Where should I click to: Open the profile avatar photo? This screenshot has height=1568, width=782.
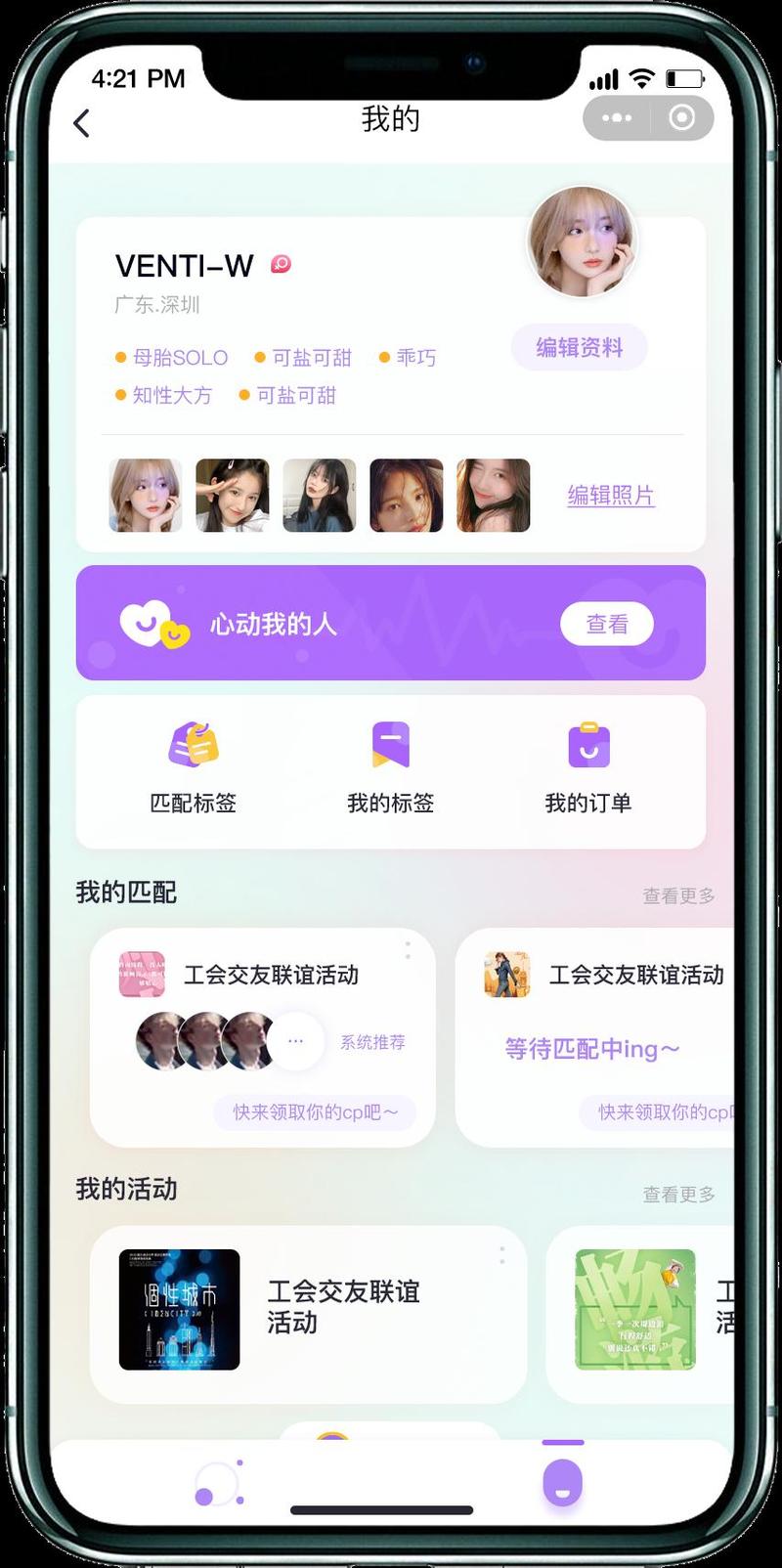point(582,241)
